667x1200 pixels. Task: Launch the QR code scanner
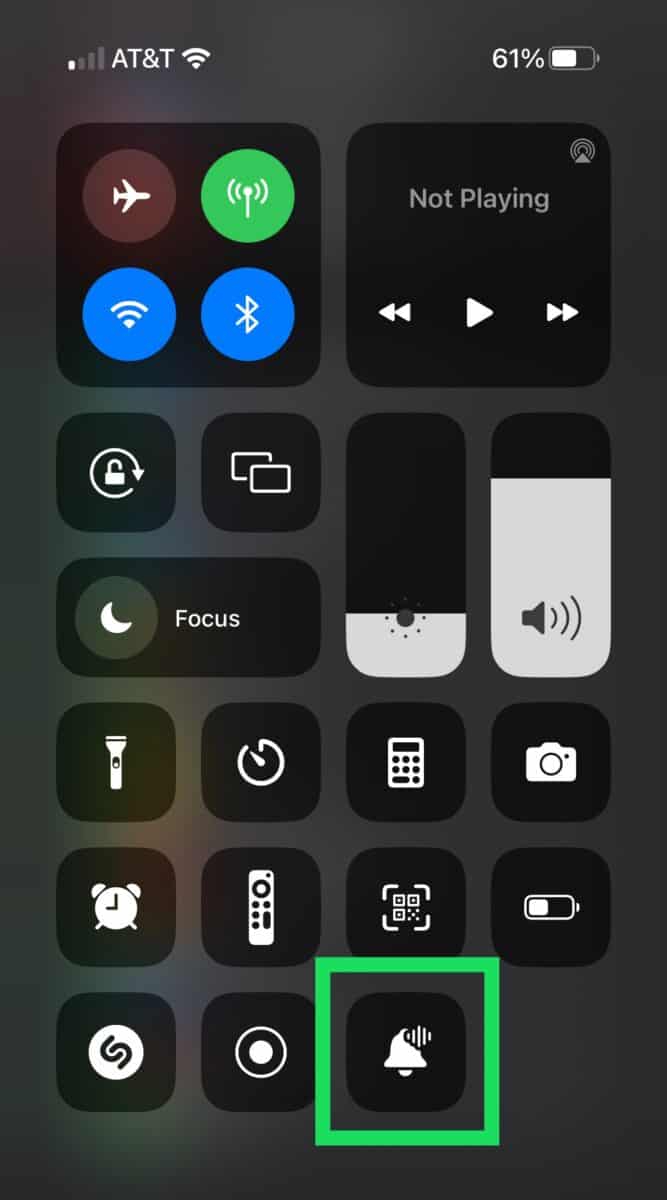(x=406, y=907)
